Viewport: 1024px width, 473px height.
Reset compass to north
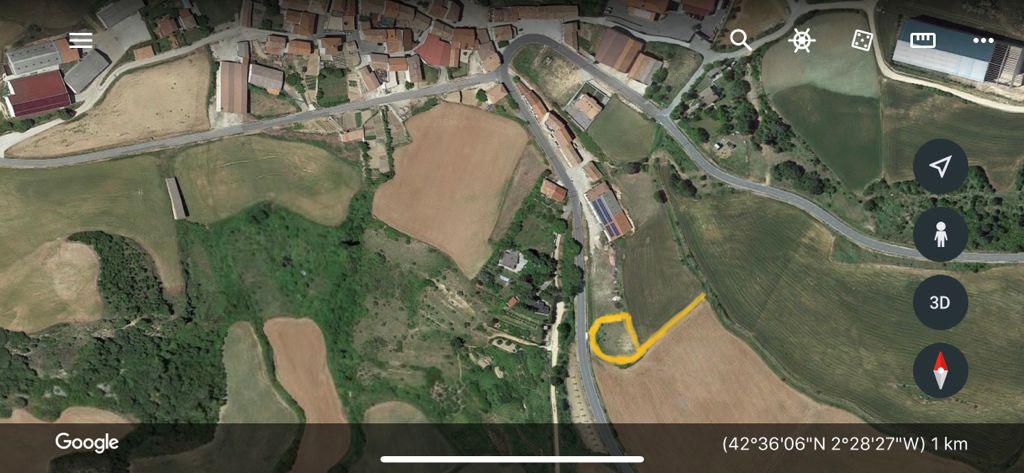[940, 371]
